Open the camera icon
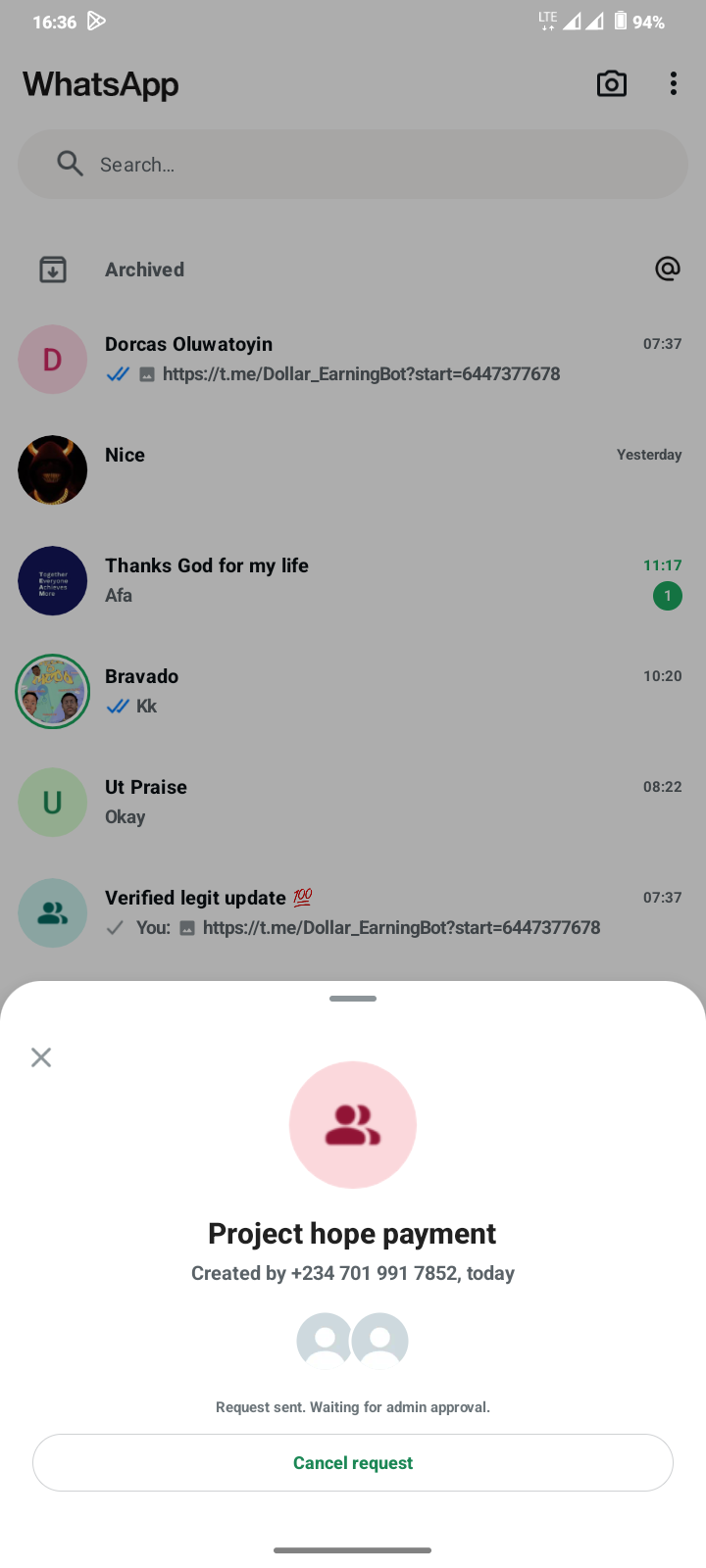 click(x=612, y=84)
